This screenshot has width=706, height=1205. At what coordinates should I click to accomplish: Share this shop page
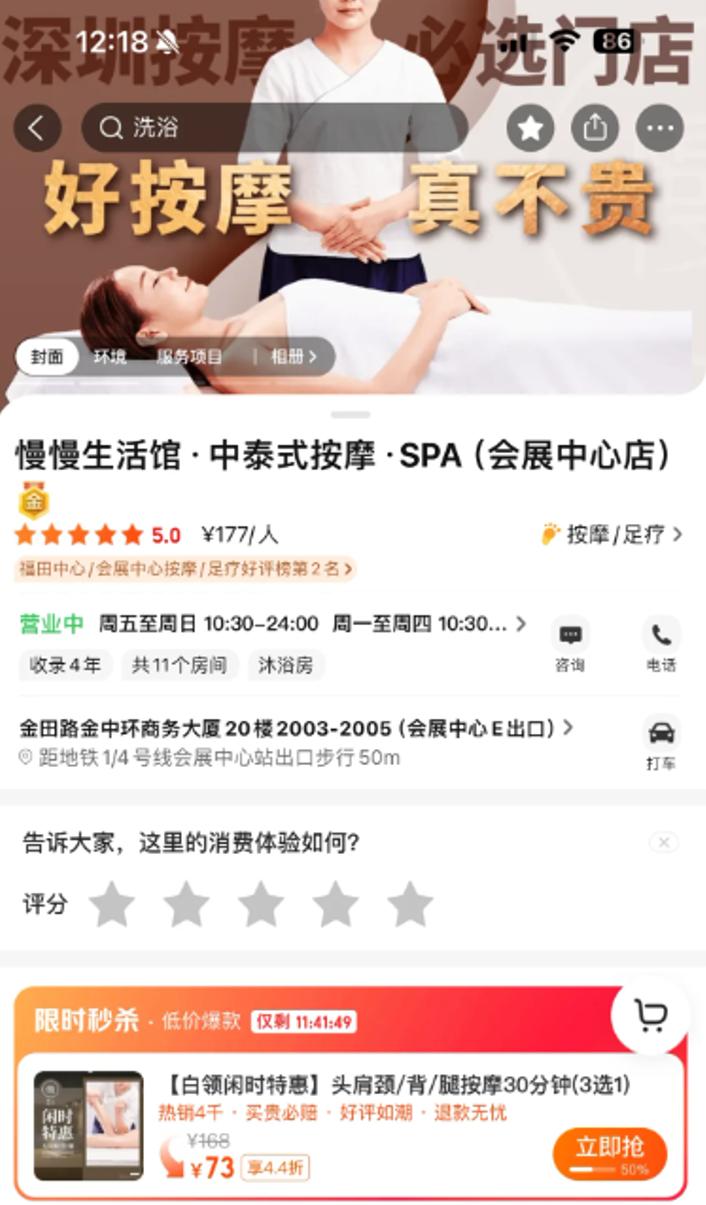[x=595, y=128]
